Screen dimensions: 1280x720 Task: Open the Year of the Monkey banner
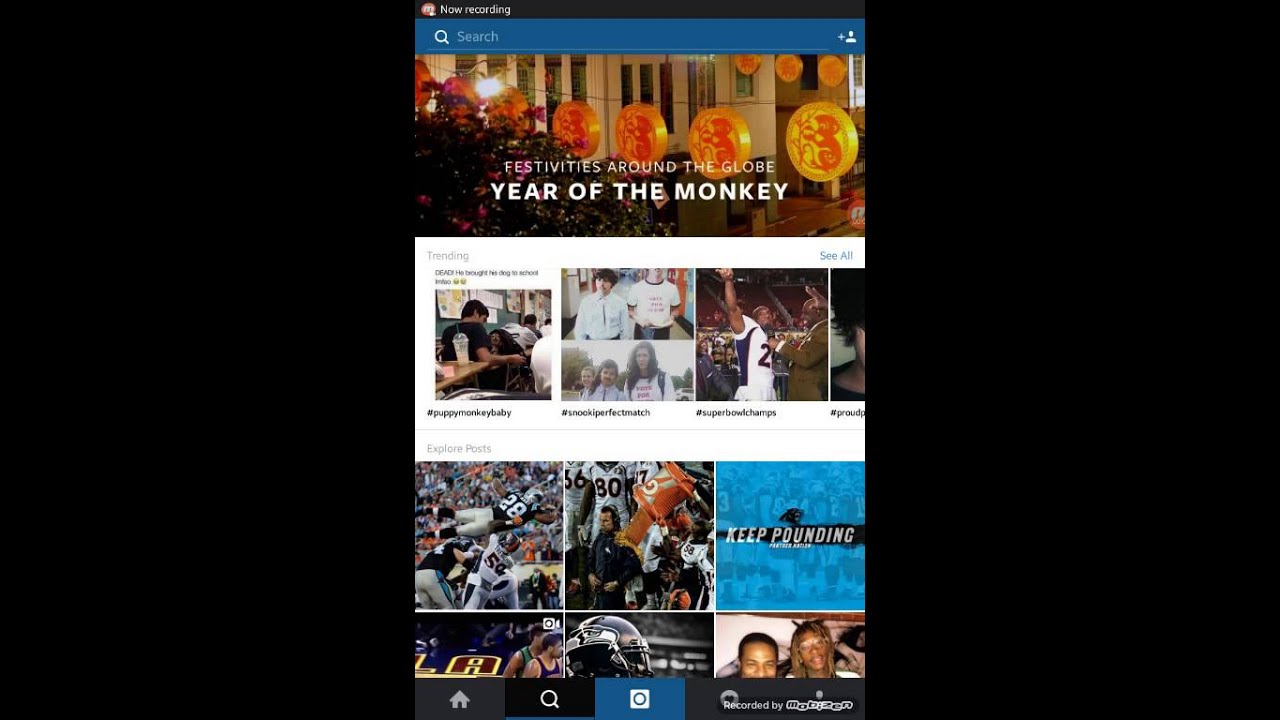[640, 146]
